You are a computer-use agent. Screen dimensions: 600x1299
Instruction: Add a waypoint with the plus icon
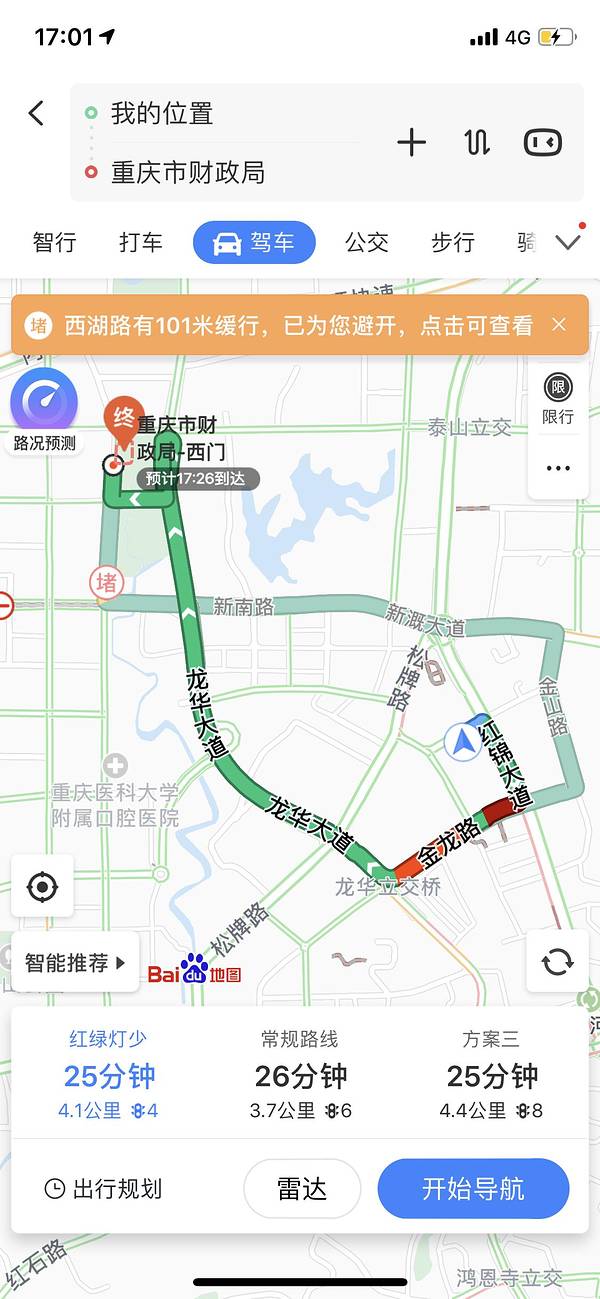point(411,142)
